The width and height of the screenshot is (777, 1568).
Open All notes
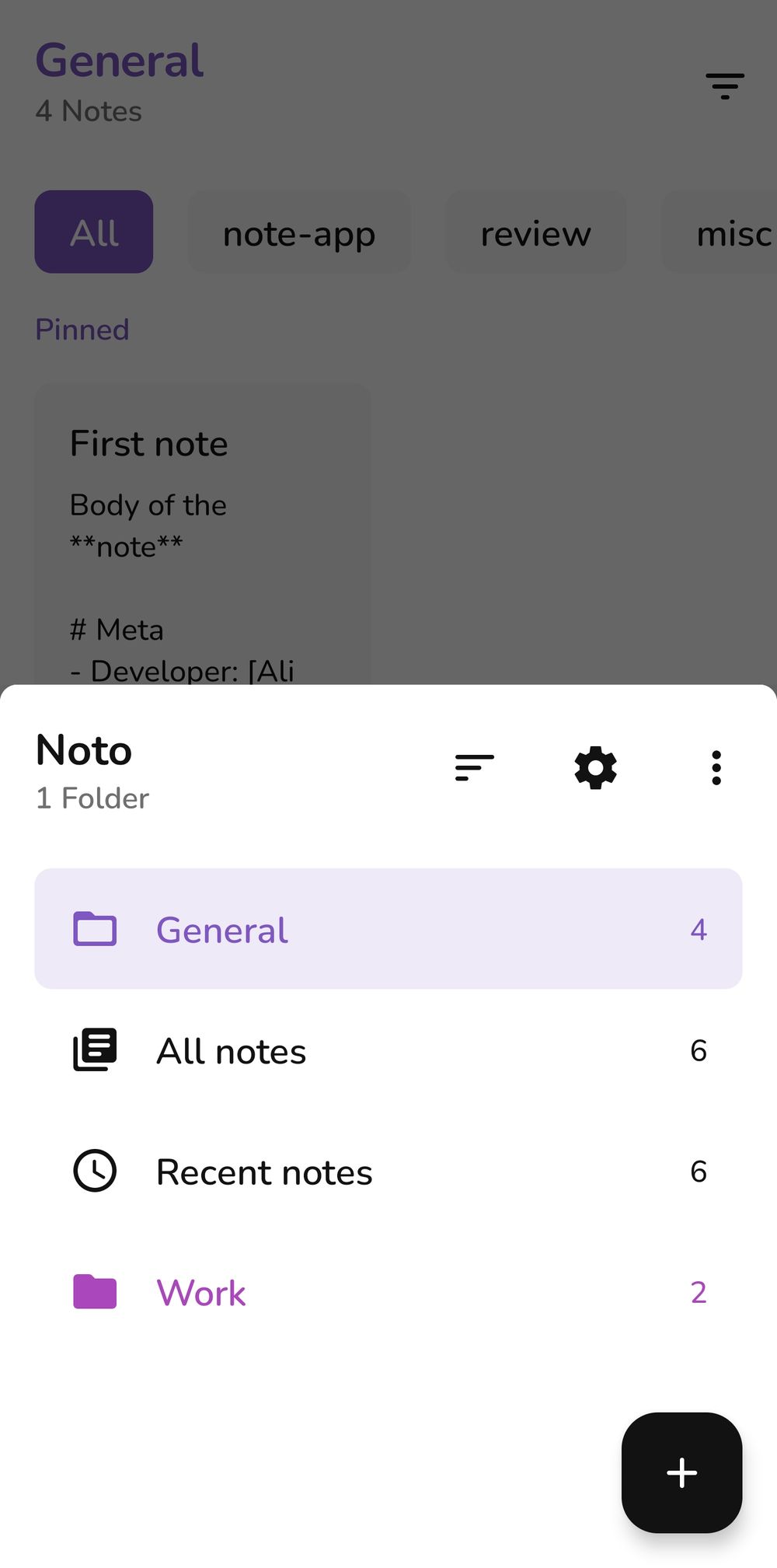[x=388, y=1050]
